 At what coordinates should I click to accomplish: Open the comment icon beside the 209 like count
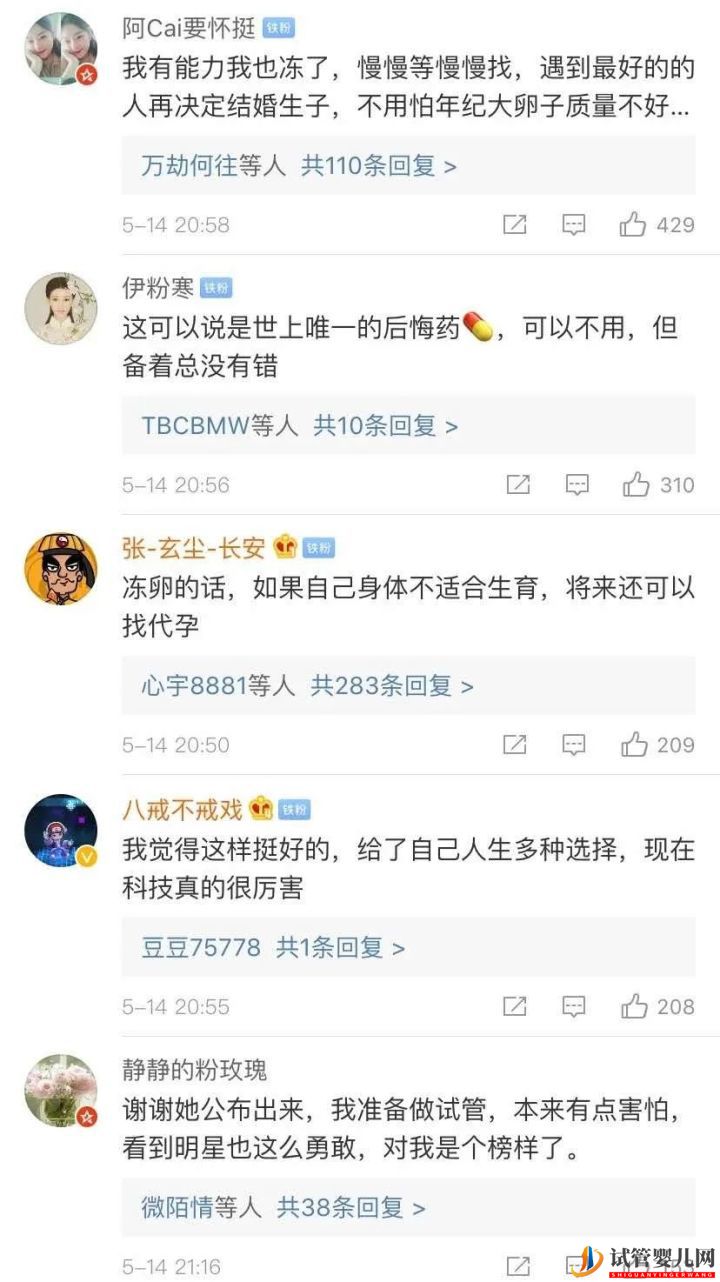click(574, 744)
